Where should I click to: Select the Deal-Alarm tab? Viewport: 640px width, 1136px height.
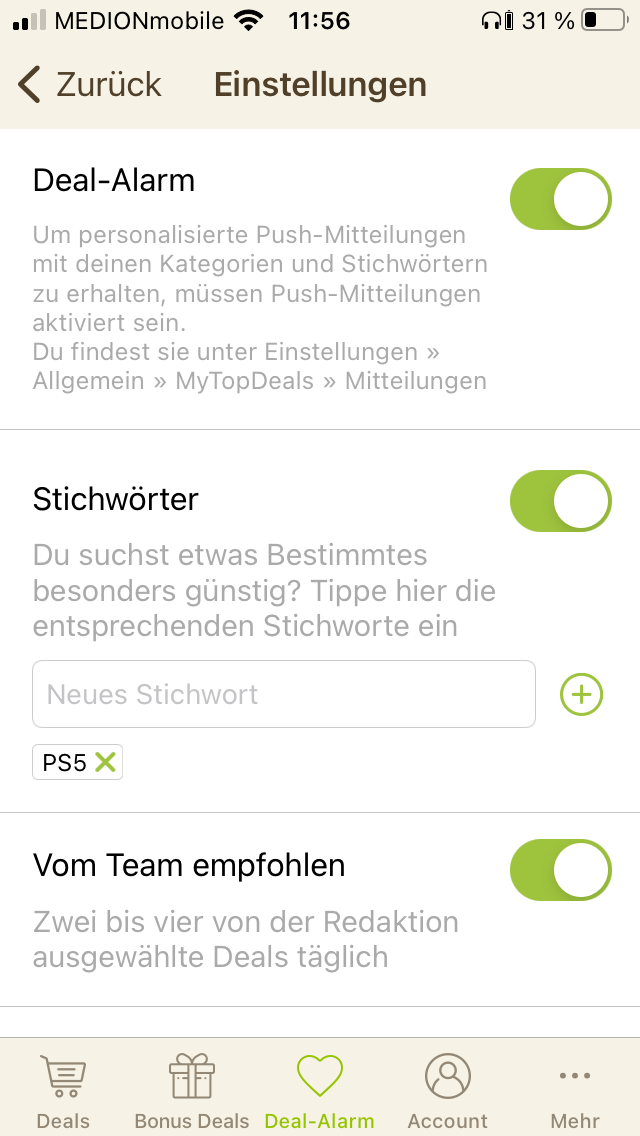pos(319,1090)
